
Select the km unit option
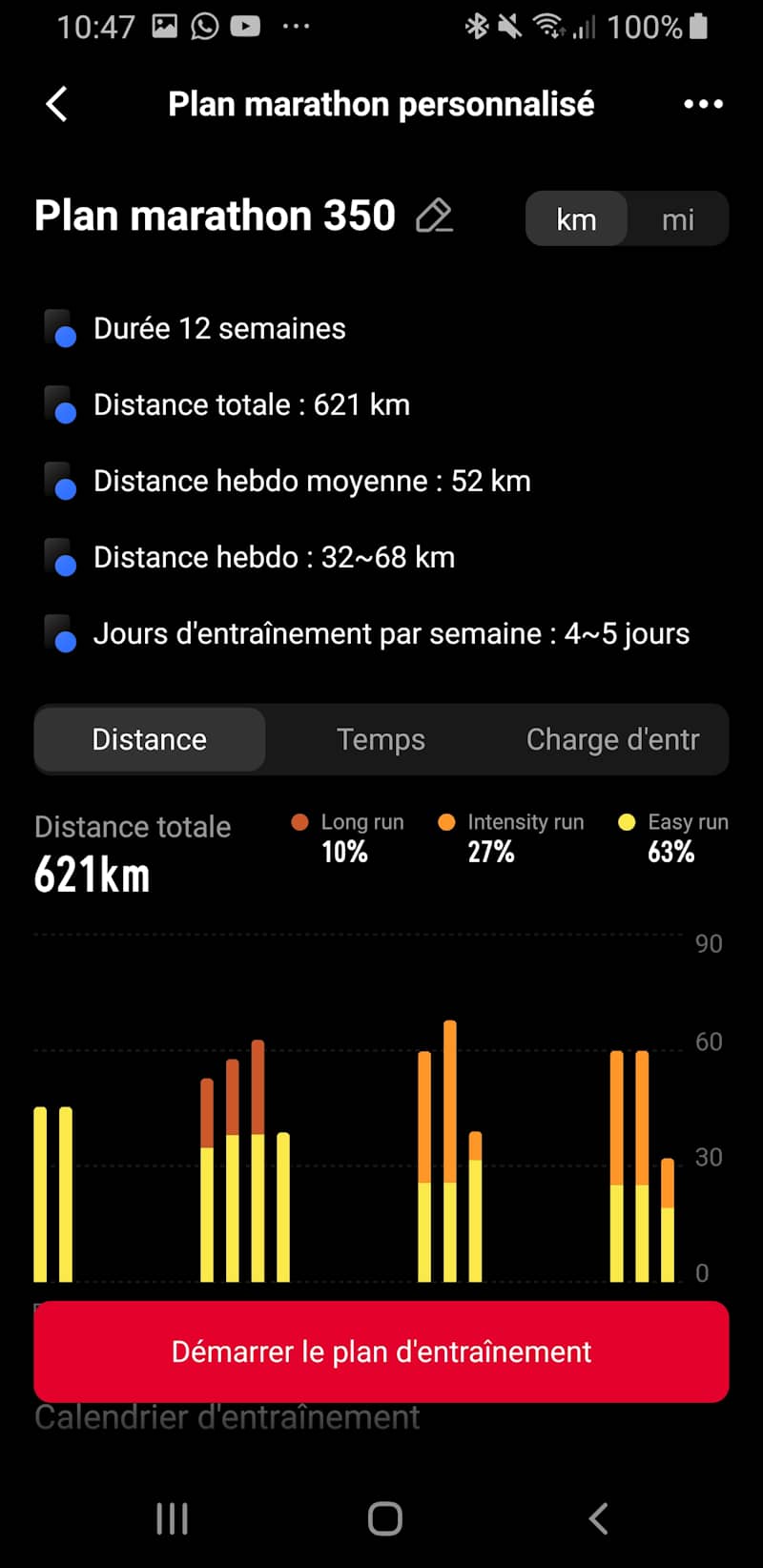[576, 219]
